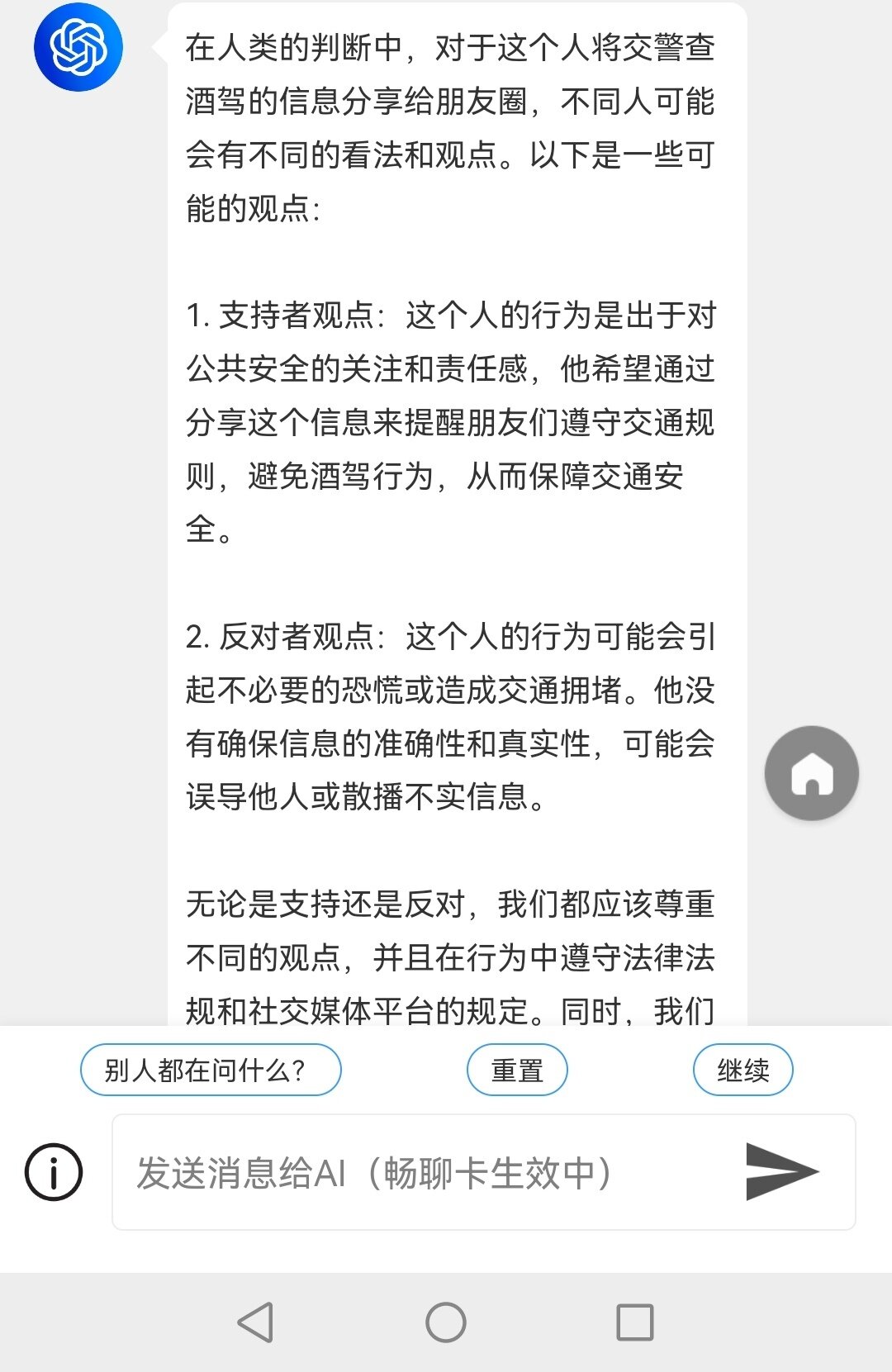Send the message with the arrow icon
Viewport: 892px width, 1372px height.
[x=780, y=1171]
